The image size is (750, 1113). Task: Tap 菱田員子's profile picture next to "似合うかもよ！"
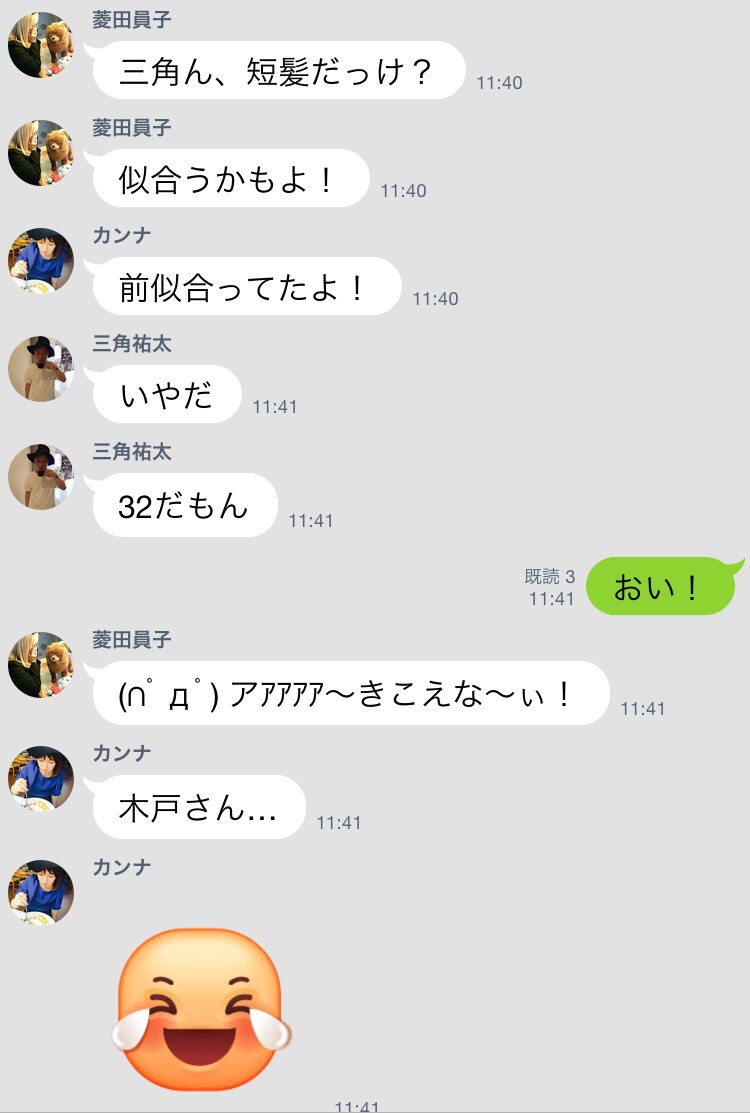[41, 153]
